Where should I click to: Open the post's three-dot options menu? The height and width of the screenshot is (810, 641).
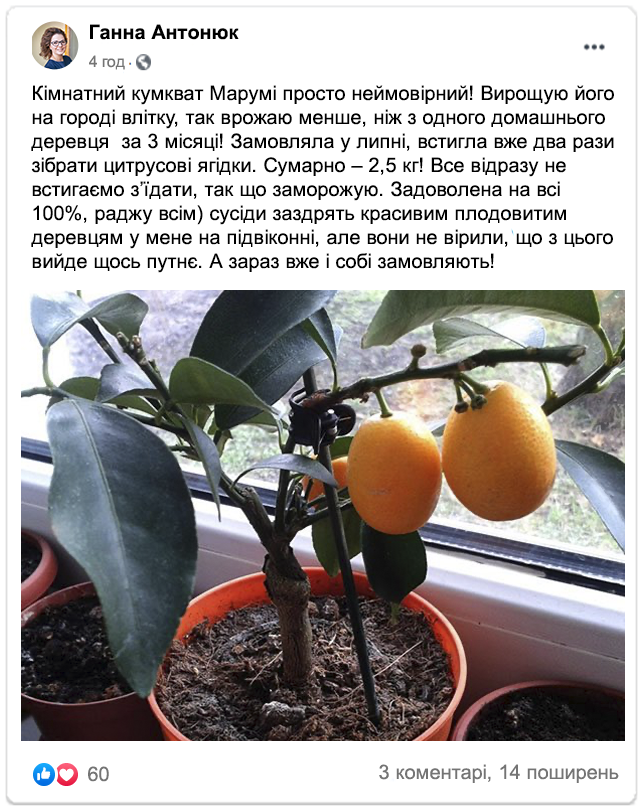point(593,46)
